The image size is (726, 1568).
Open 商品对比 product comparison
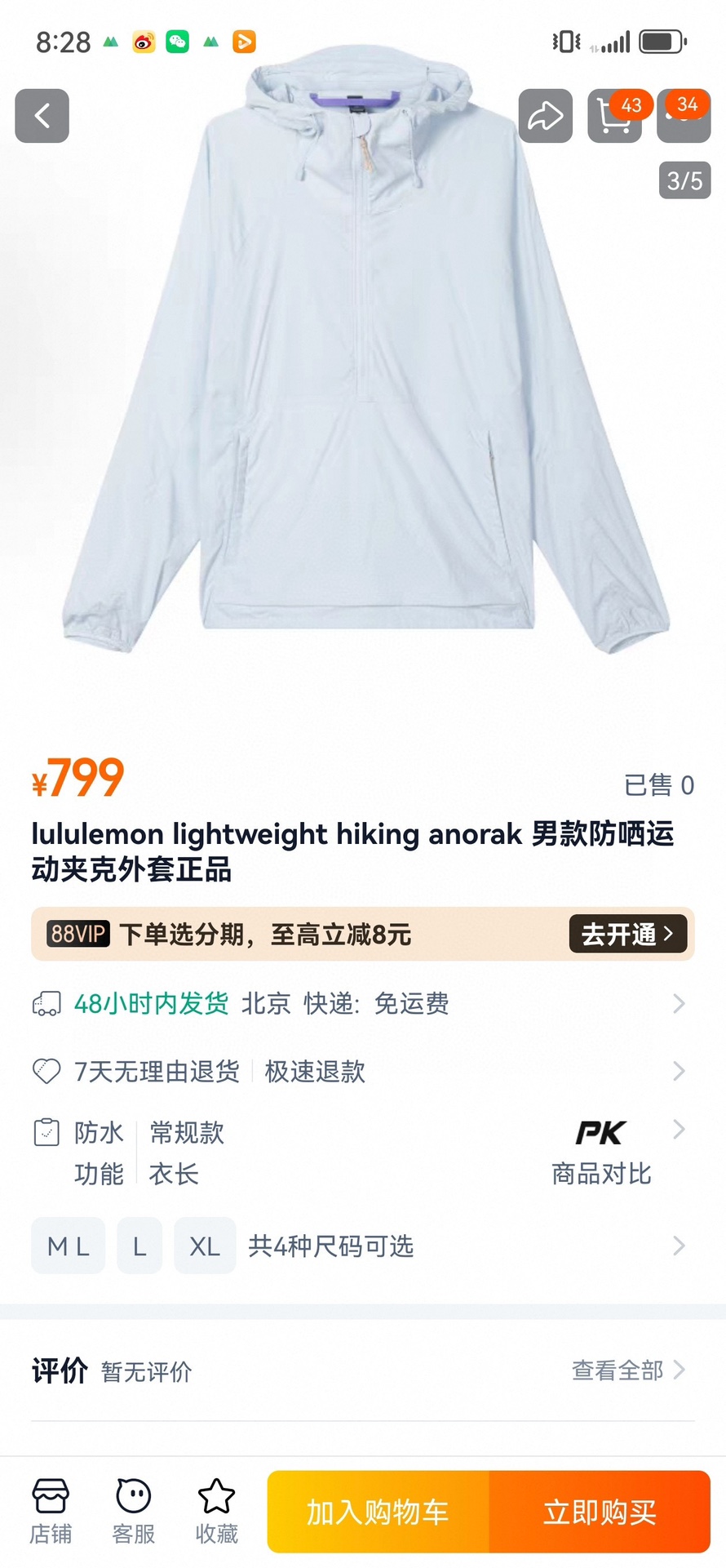click(x=601, y=1153)
